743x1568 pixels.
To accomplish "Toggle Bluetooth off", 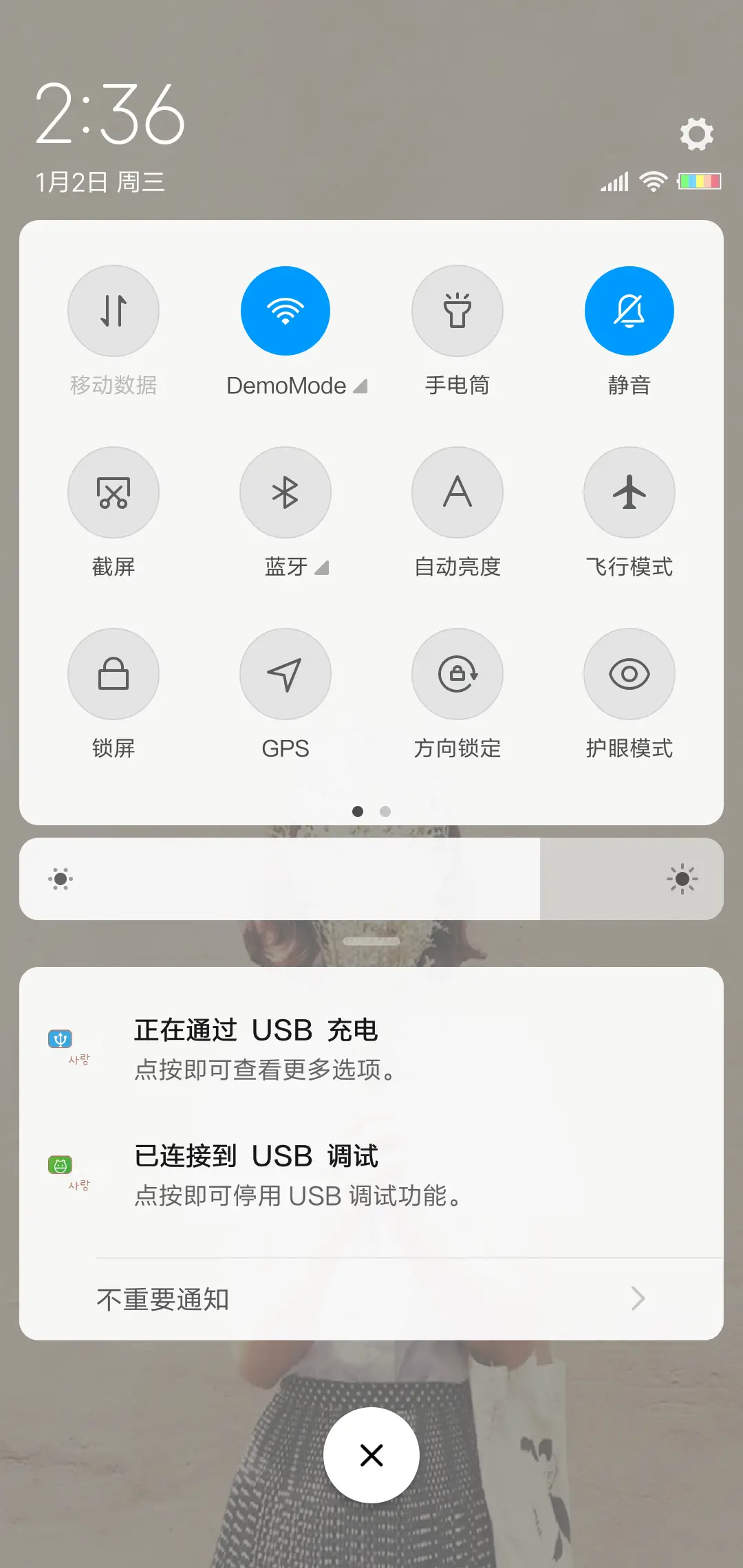I will coord(286,492).
